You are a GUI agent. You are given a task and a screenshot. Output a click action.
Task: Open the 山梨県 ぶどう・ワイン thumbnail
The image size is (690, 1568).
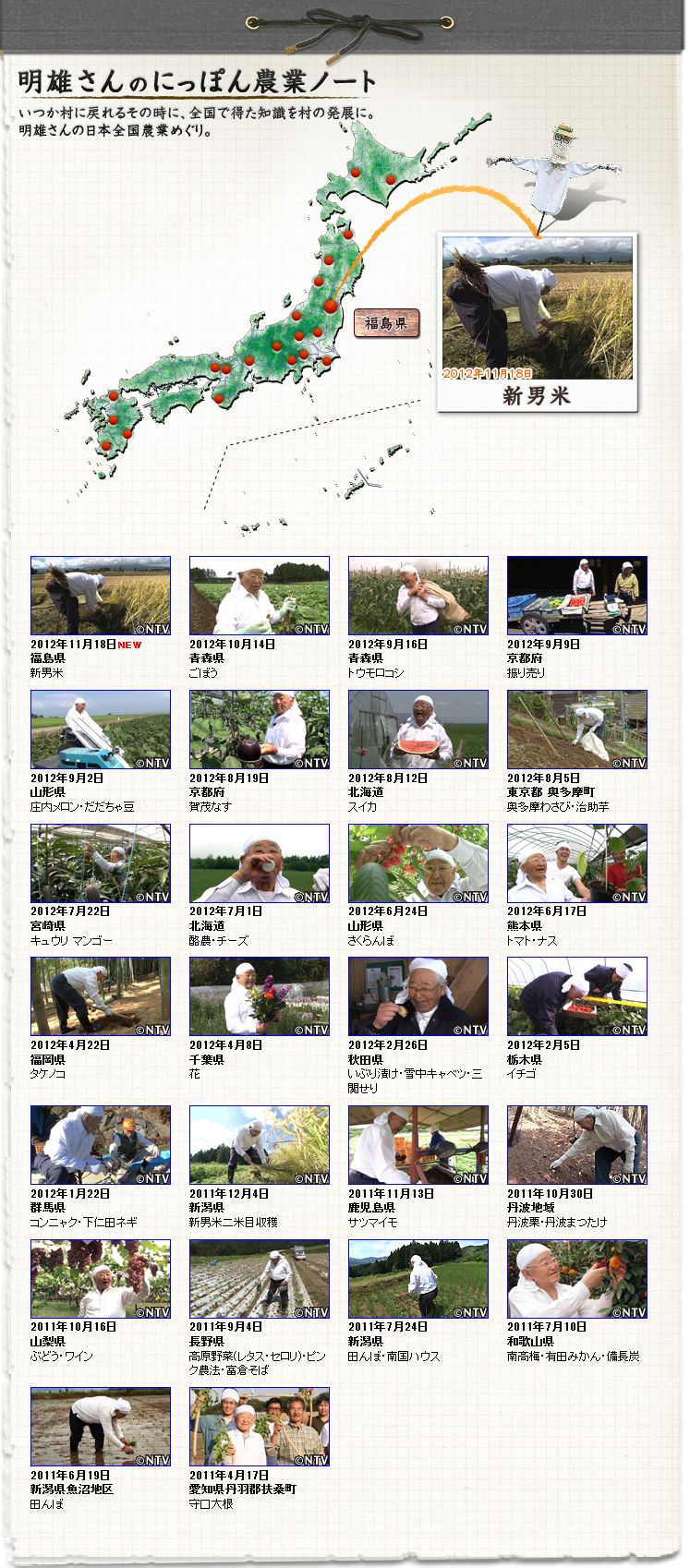(100, 1279)
